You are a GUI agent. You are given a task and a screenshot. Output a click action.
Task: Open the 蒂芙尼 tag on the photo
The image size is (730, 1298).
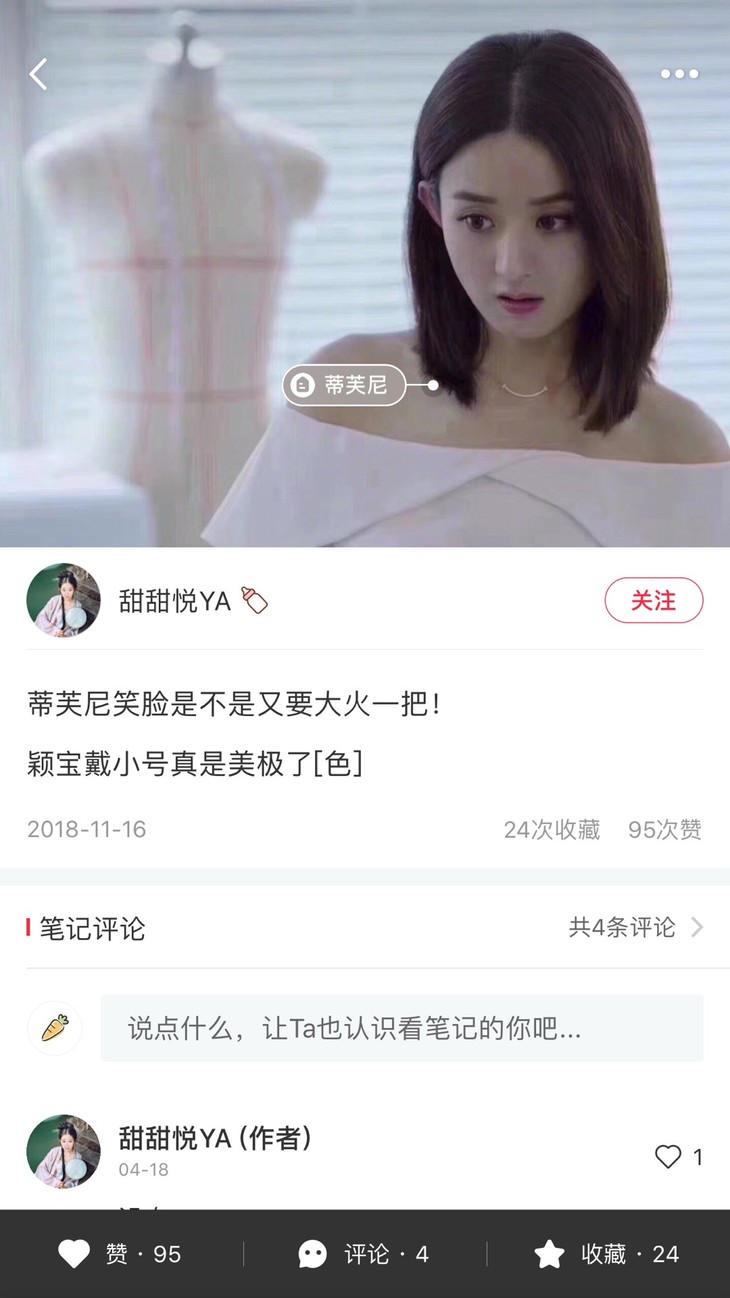tap(344, 385)
